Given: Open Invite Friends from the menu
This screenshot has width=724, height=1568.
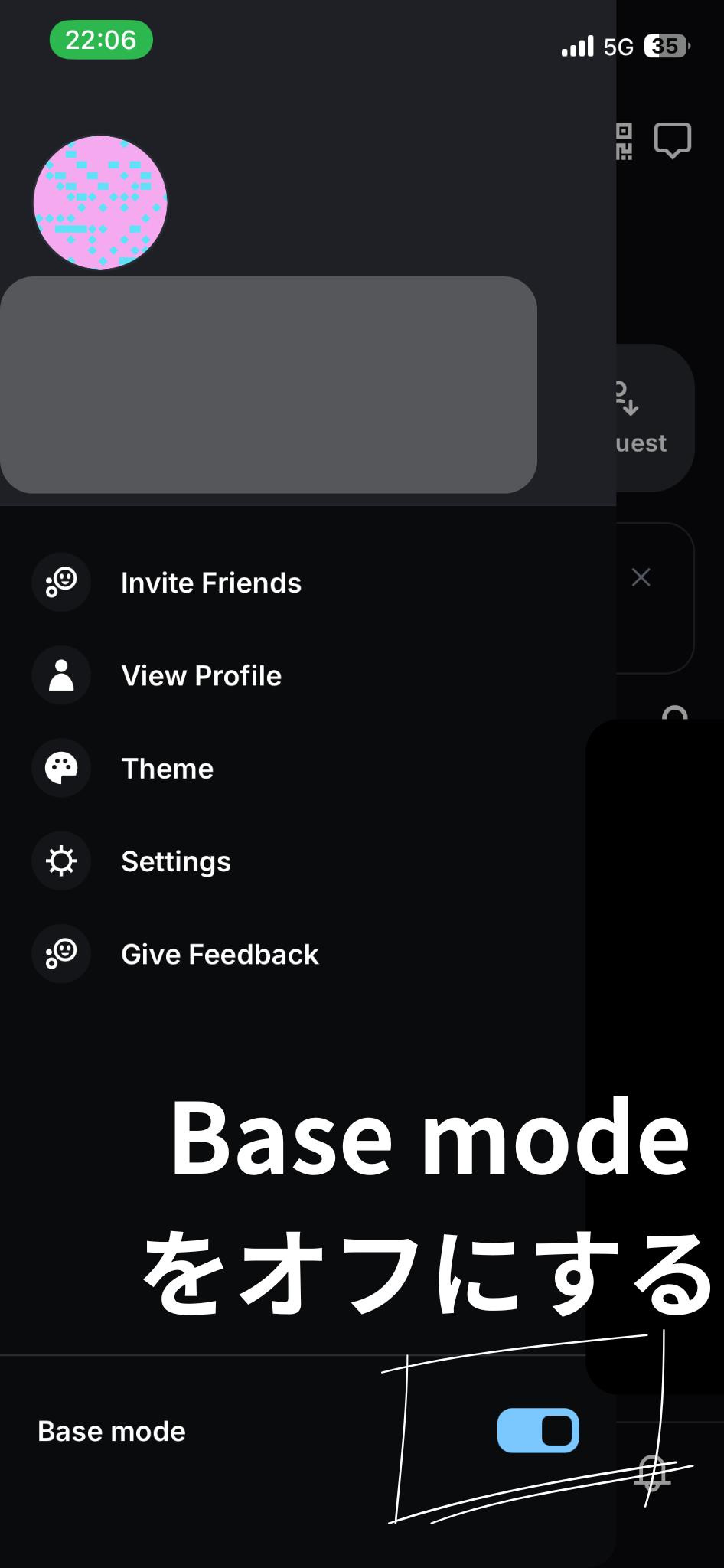Looking at the screenshot, I should 210,583.
